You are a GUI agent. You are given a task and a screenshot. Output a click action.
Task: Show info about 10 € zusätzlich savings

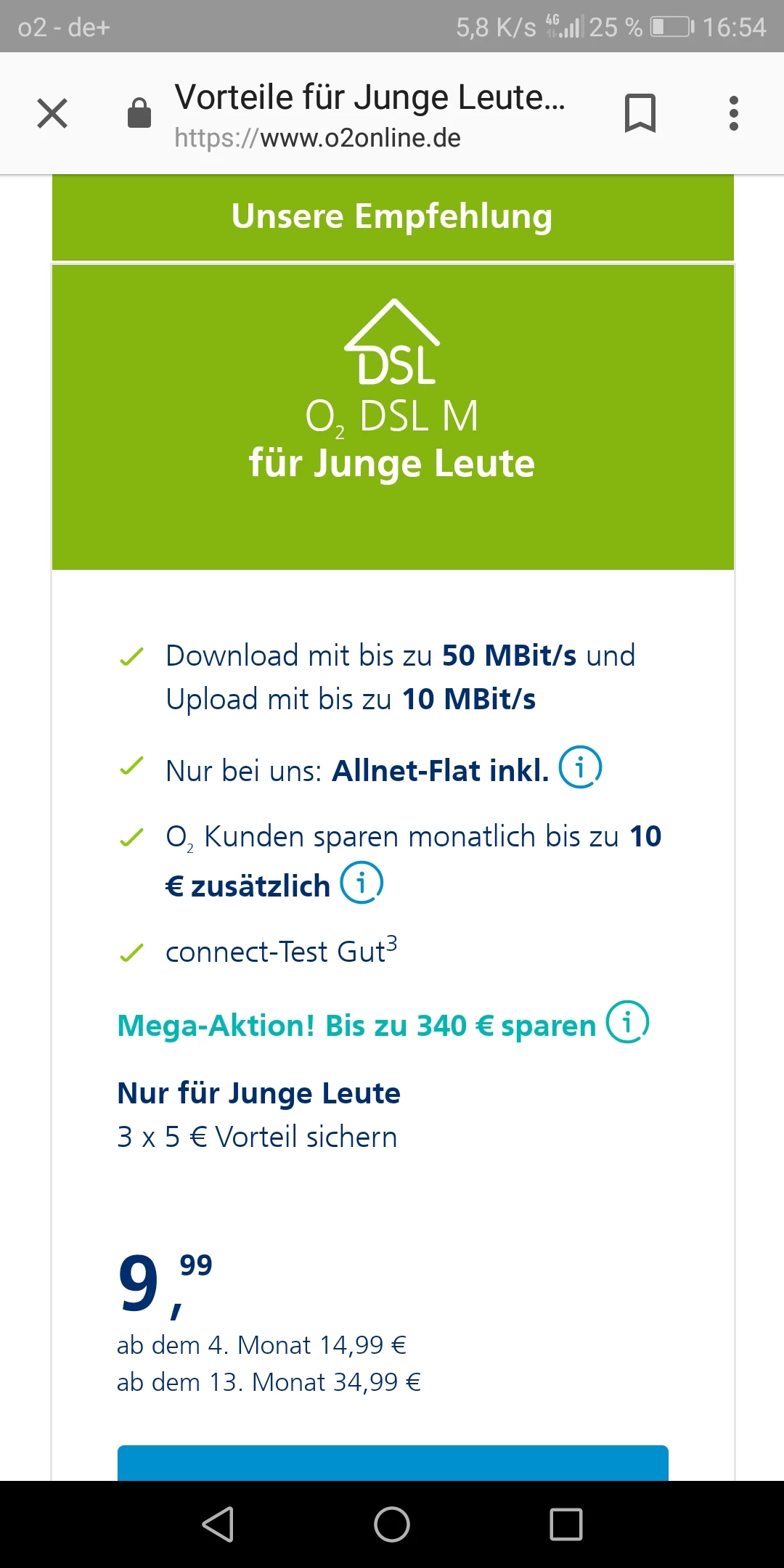[x=362, y=883]
